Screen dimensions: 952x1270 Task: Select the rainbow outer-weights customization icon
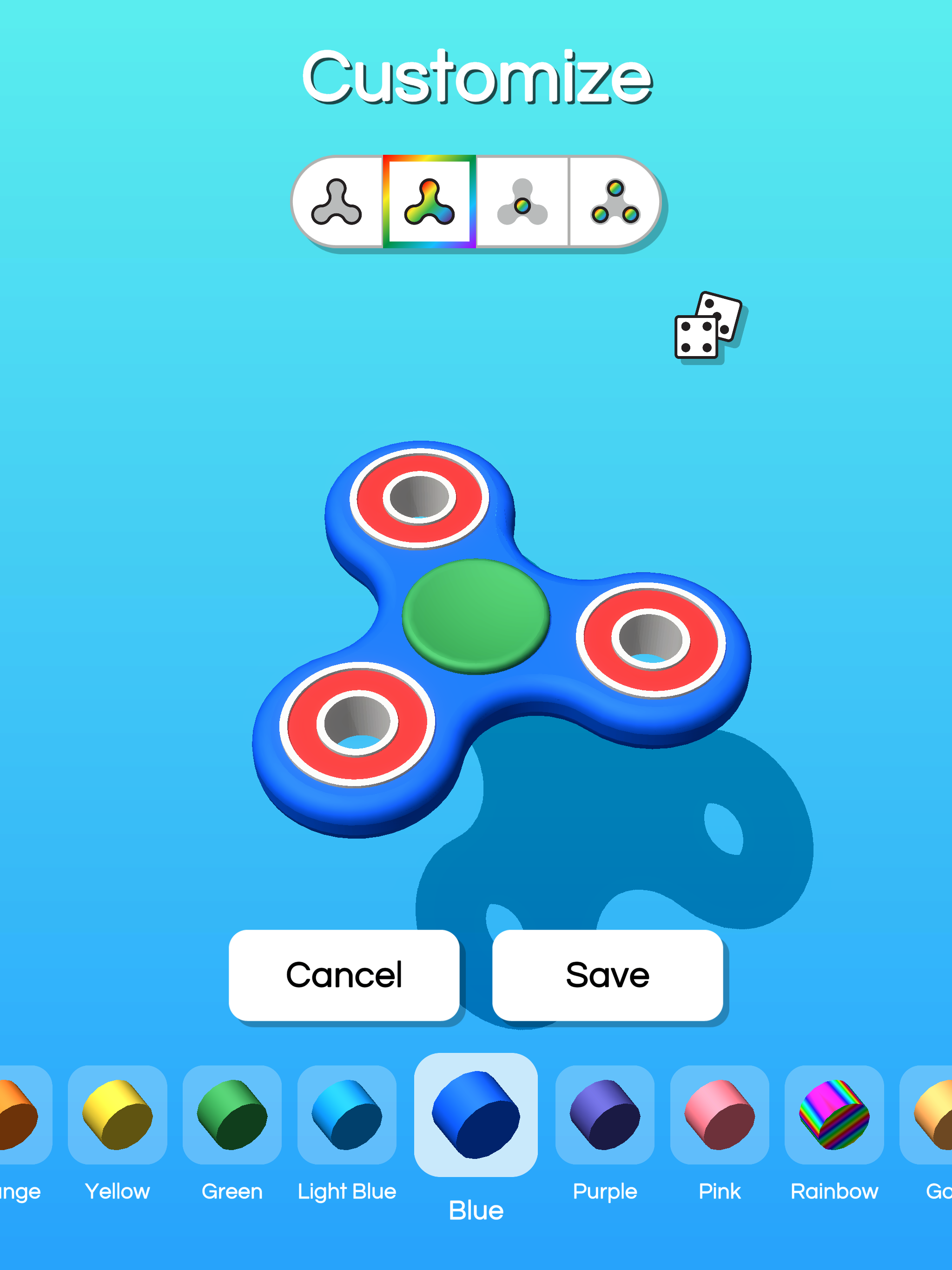point(615,201)
